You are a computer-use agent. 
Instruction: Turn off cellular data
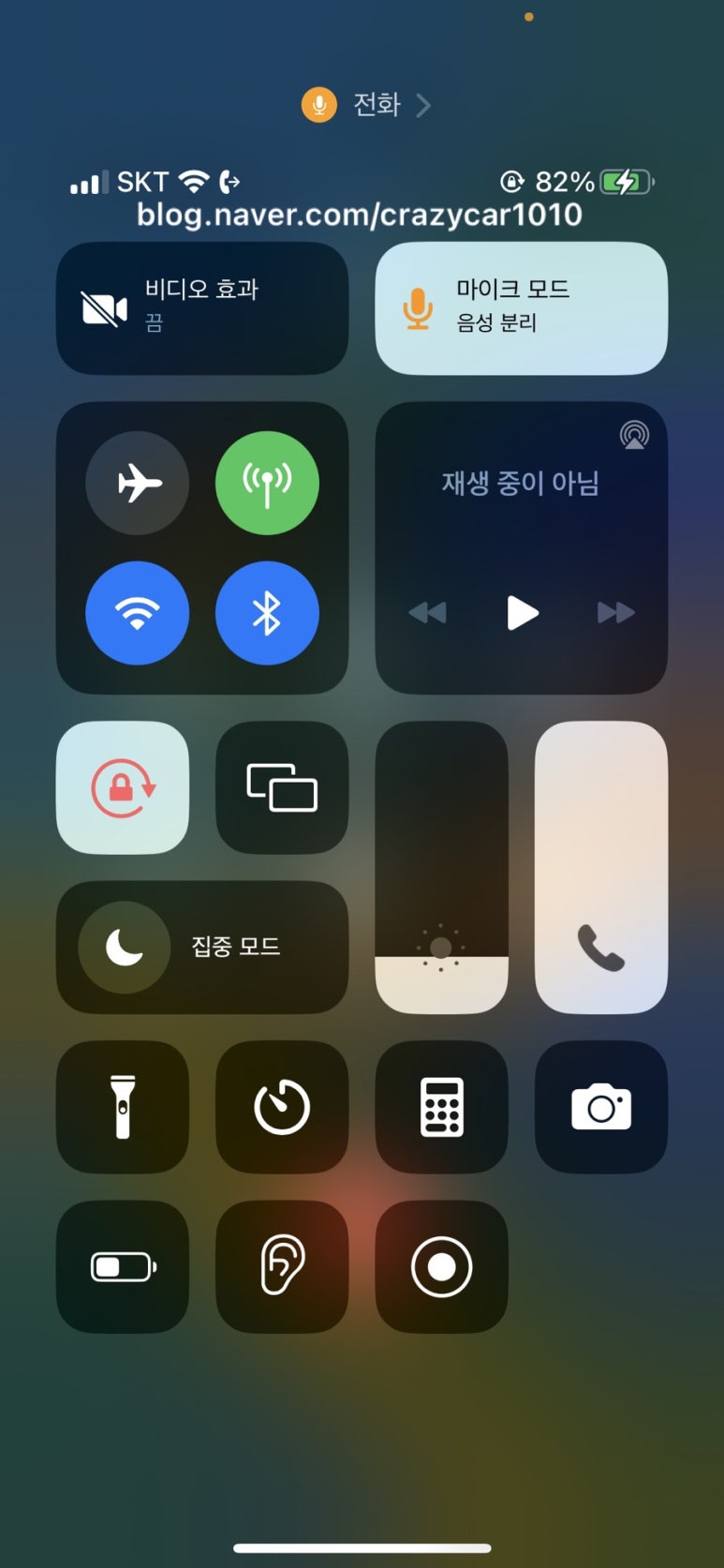[x=267, y=484]
